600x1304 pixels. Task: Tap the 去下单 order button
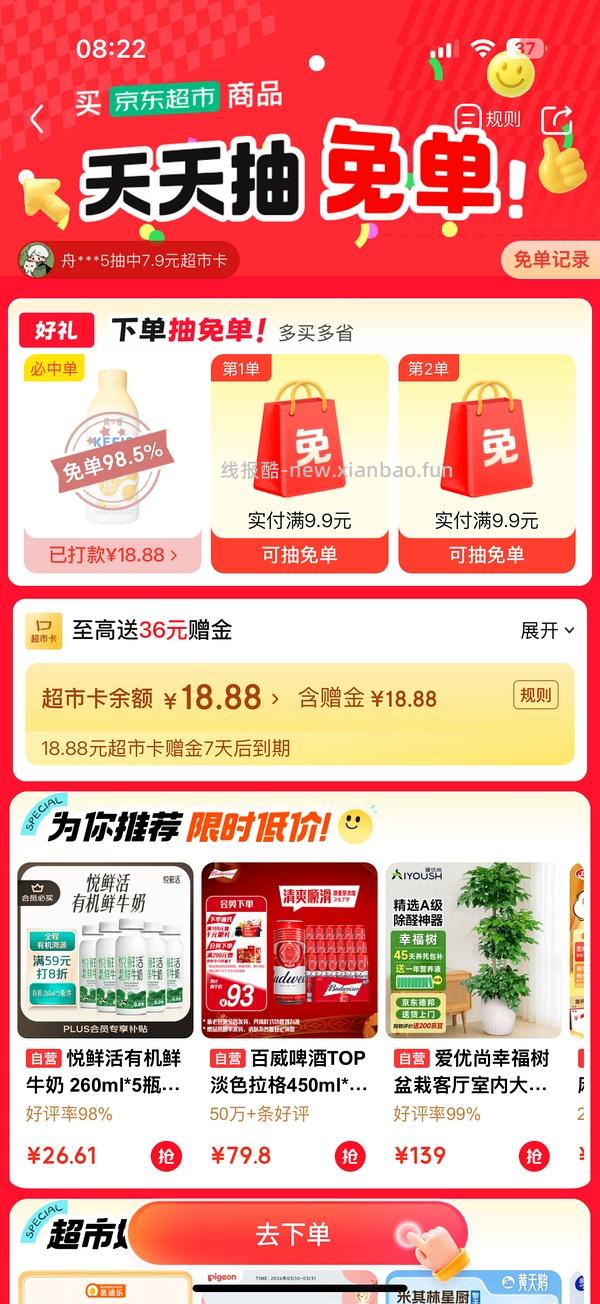click(293, 1234)
